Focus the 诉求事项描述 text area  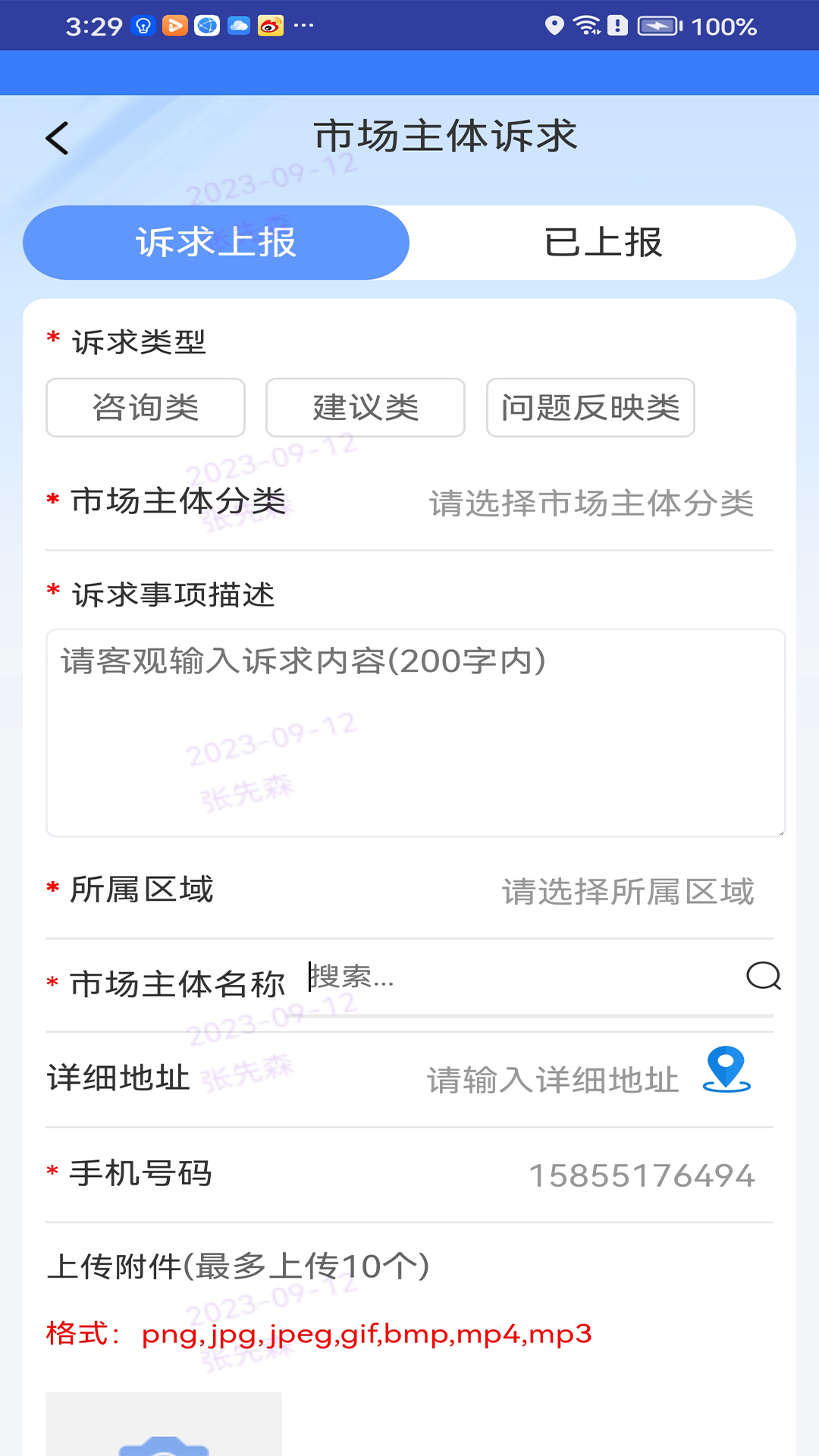click(415, 733)
